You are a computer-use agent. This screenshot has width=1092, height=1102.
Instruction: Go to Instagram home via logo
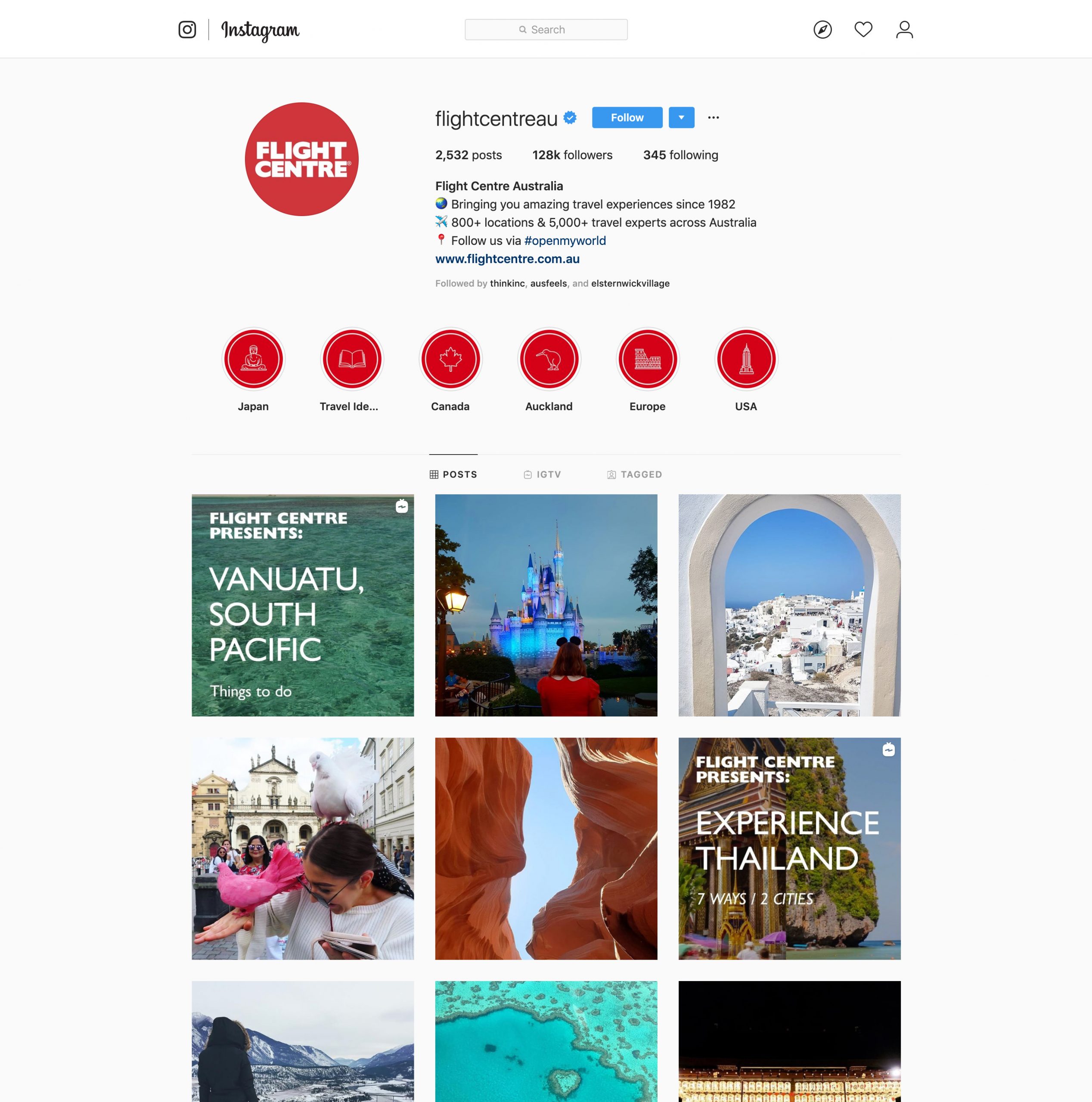(x=260, y=30)
